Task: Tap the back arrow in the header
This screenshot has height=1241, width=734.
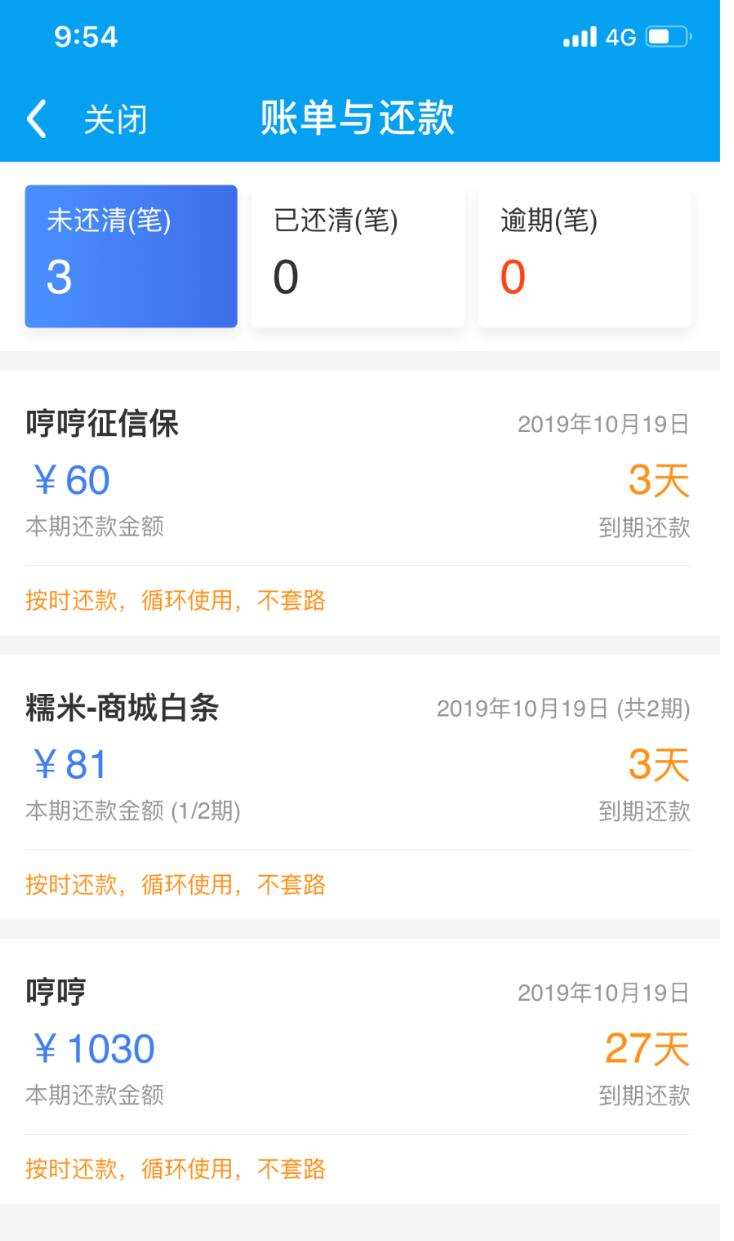Action: (x=36, y=120)
